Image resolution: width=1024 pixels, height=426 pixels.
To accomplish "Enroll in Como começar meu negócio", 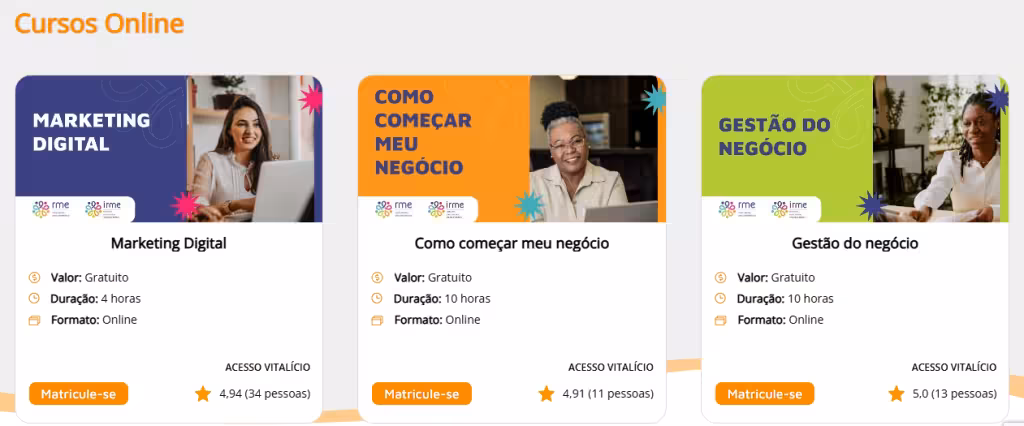I will [421, 394].
